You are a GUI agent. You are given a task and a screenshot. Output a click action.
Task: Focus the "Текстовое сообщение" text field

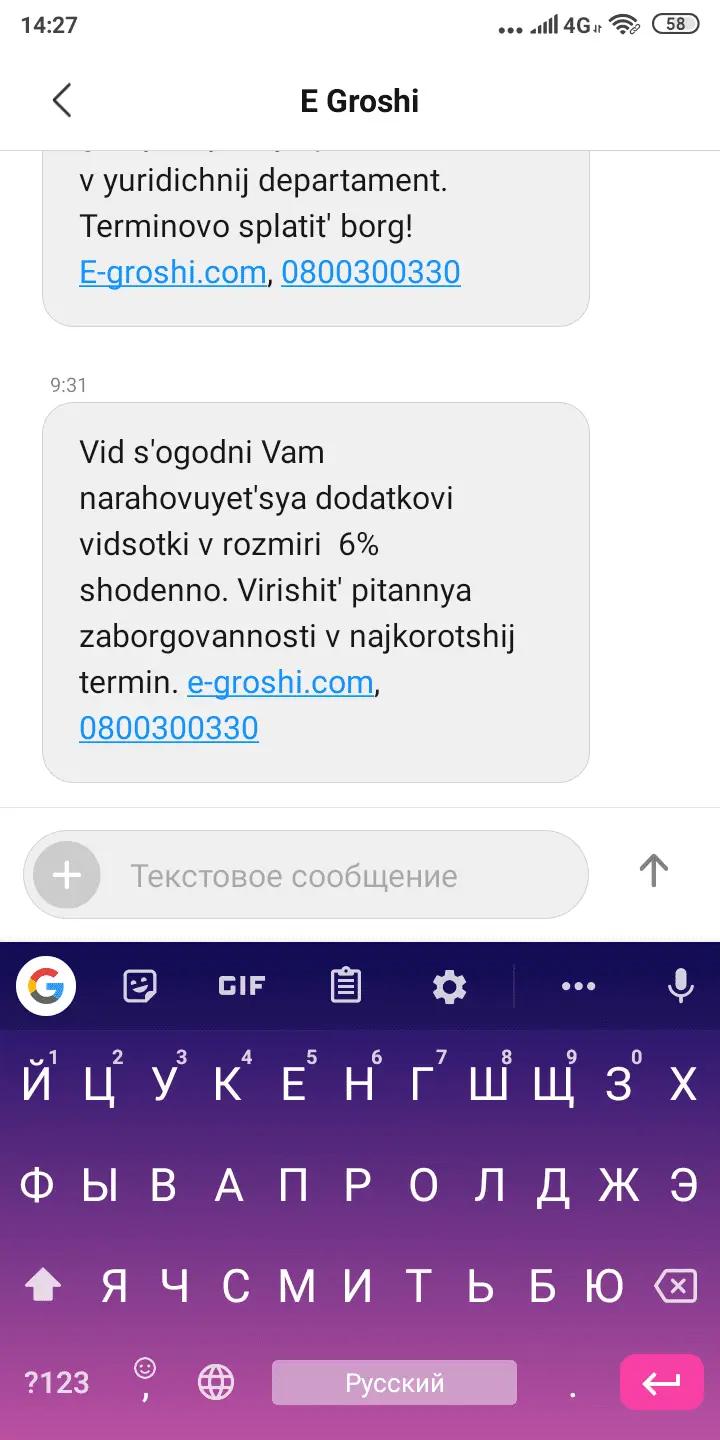(340, 876)
